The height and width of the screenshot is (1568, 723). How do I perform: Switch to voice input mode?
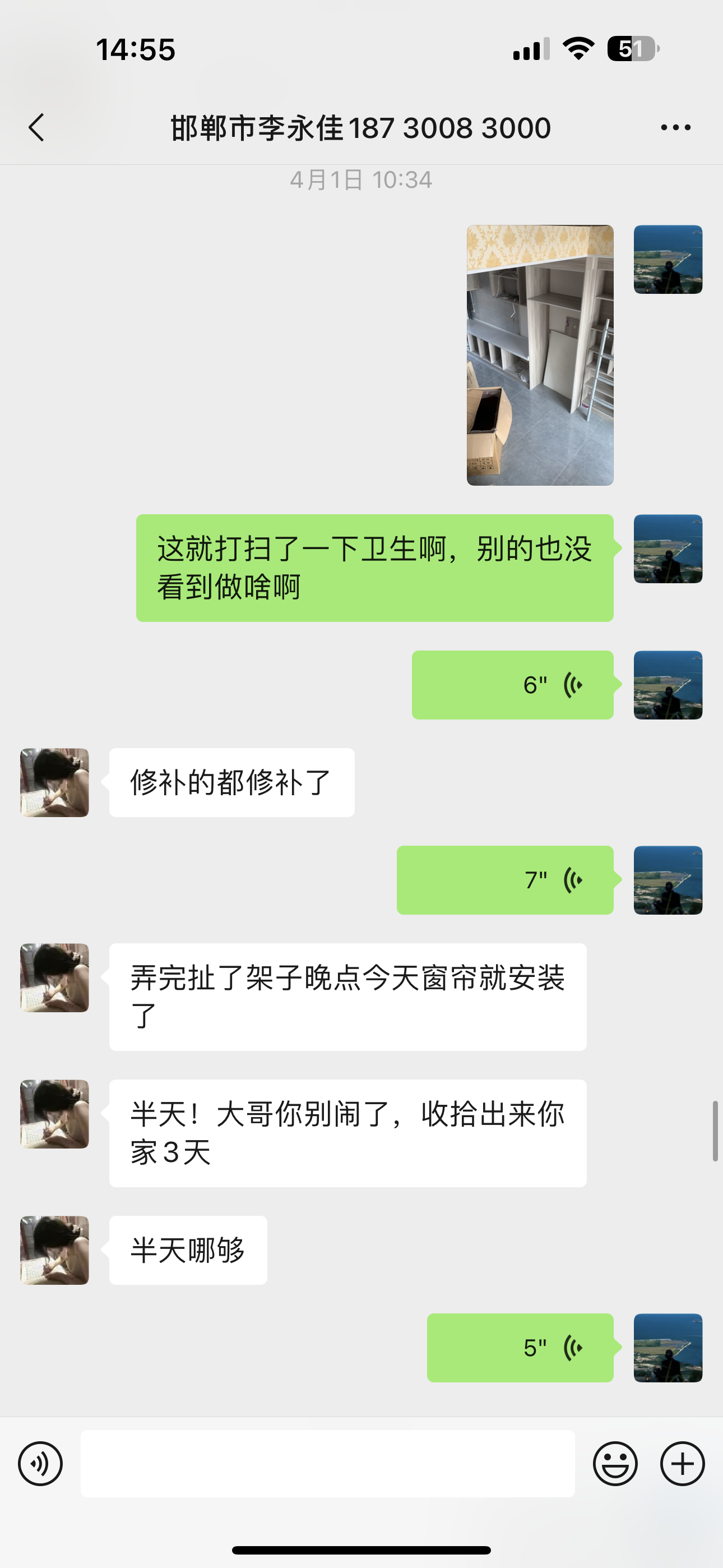[40, 1464]
